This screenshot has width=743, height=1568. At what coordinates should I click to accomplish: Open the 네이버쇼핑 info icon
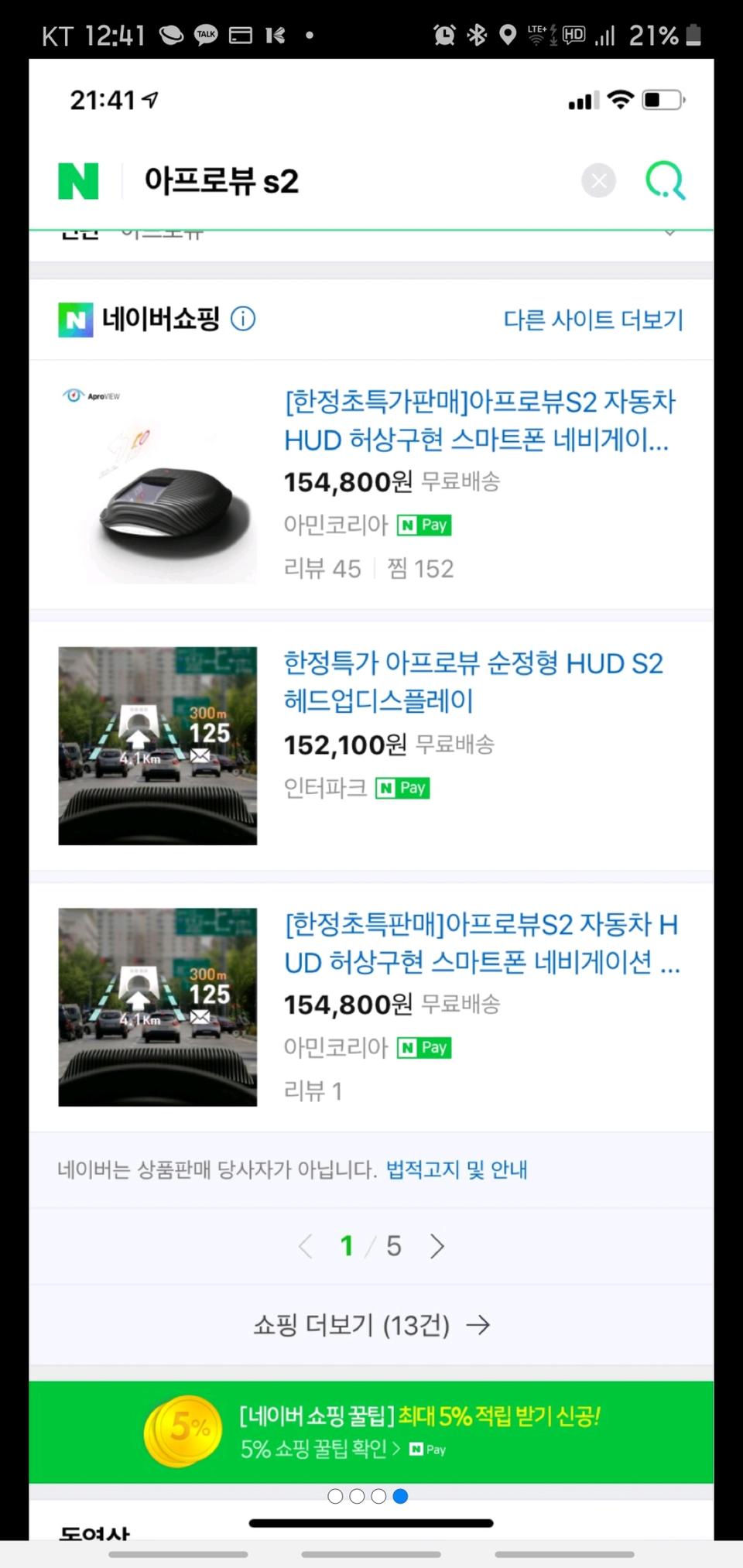[242, 319]
